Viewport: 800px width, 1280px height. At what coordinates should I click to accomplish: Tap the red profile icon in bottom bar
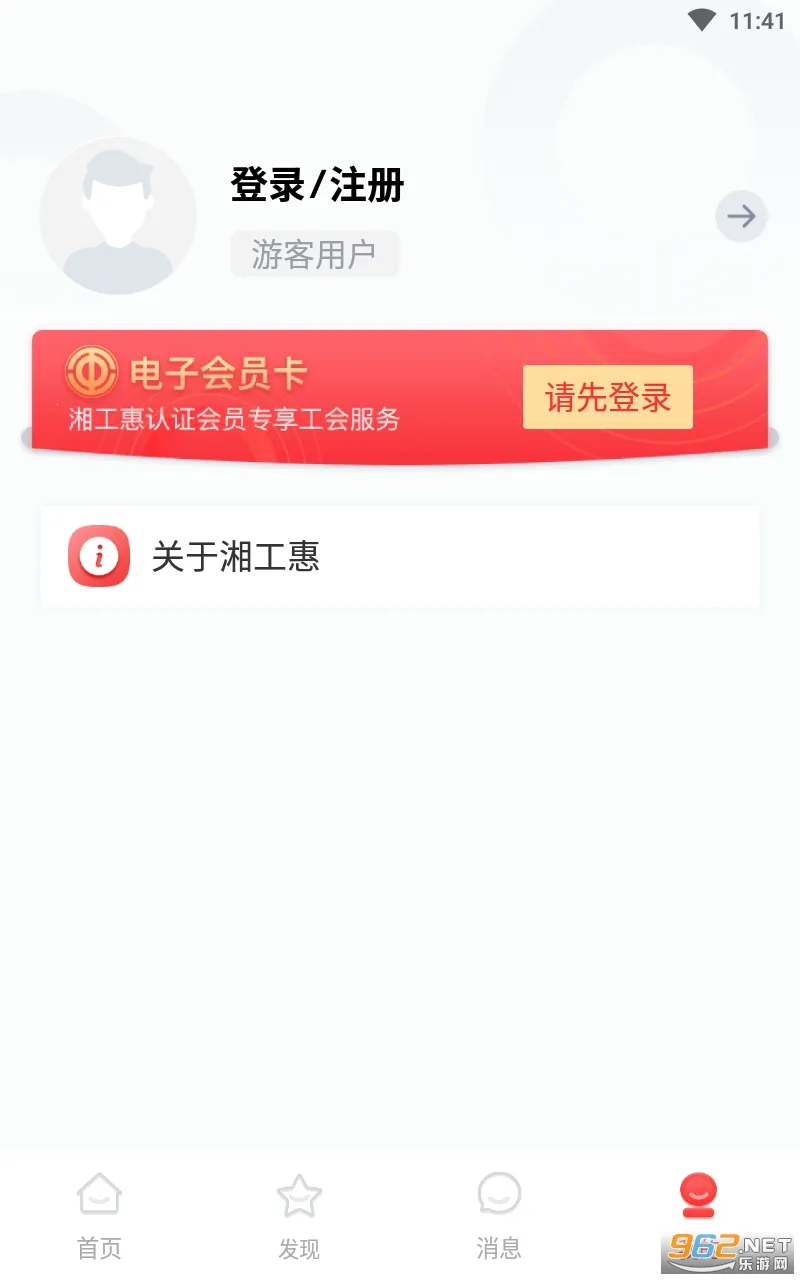point(698,1194)
